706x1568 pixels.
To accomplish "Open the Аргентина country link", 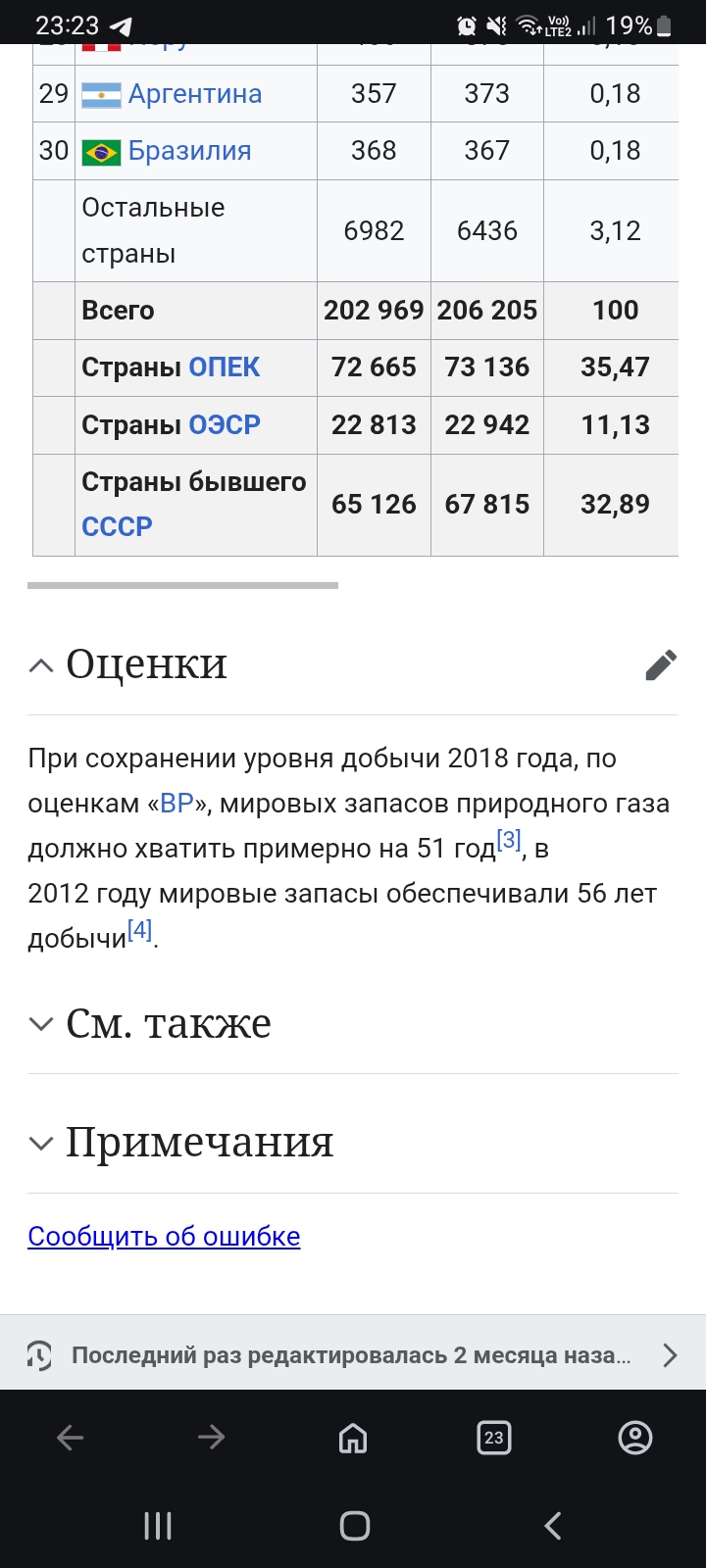I will tap(194, 94).
